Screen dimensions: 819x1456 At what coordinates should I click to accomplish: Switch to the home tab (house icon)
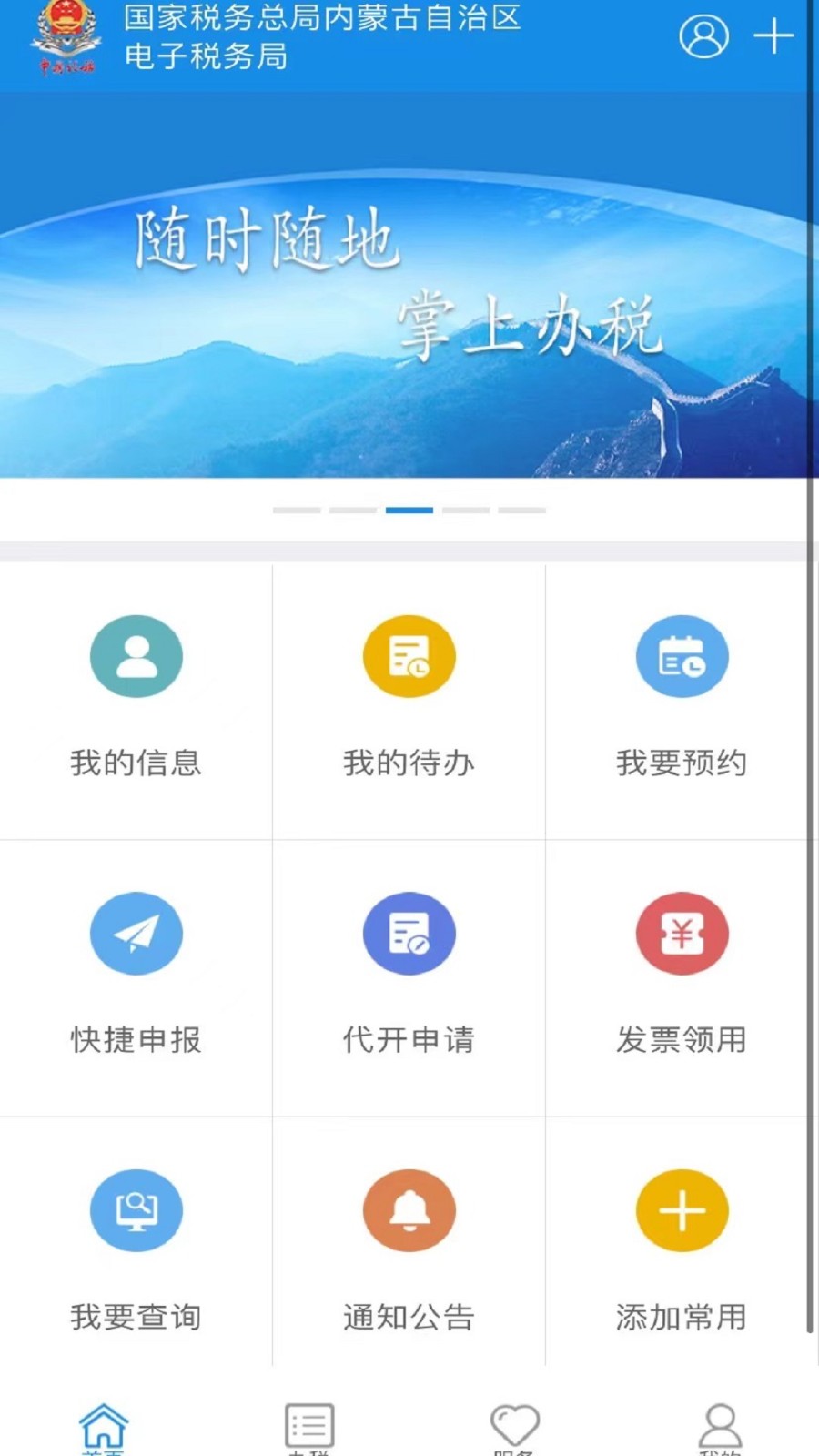click(x=104, y=1427)
